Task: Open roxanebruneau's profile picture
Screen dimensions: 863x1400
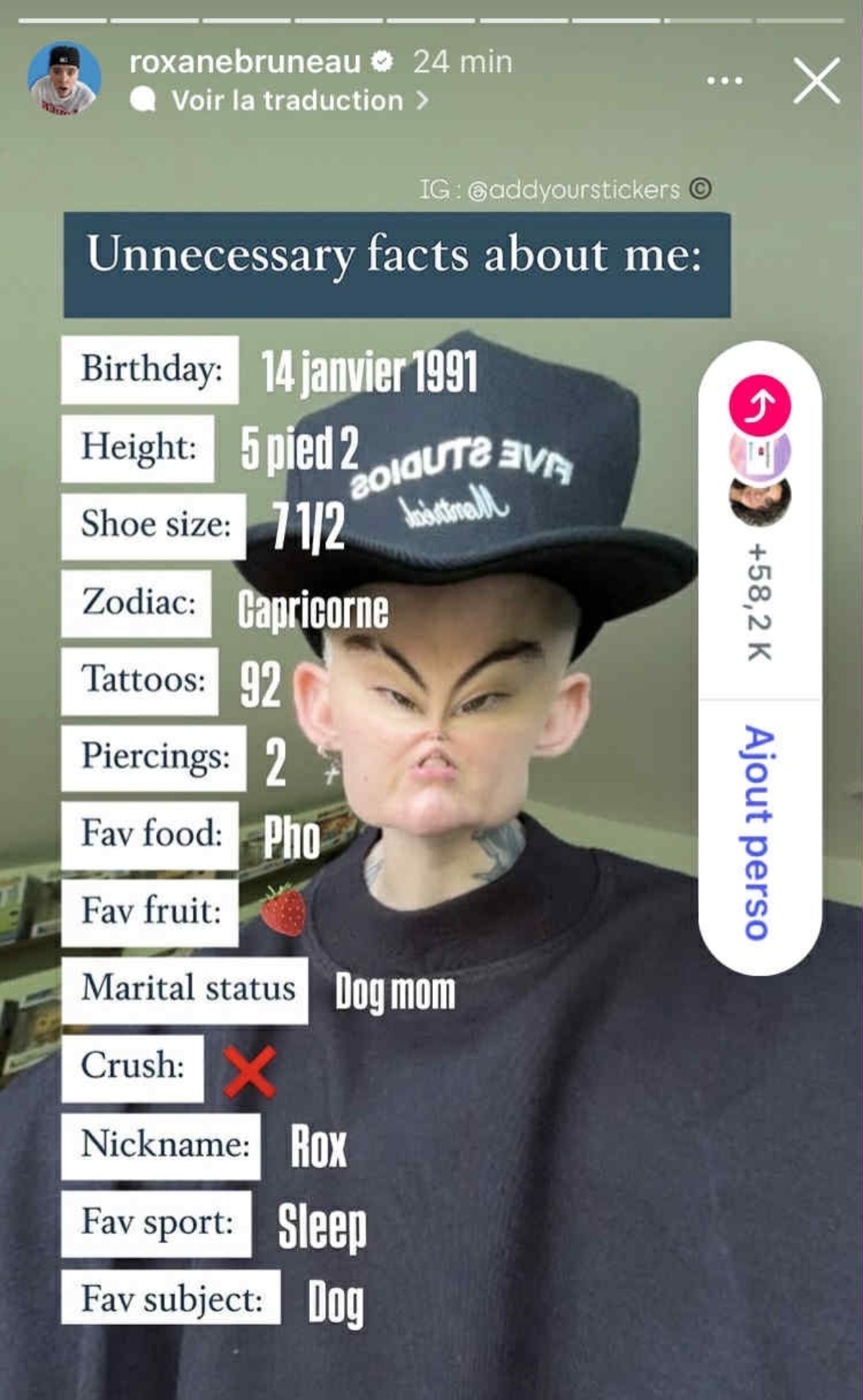Action: pyautogui.click(x=64, y=78)
